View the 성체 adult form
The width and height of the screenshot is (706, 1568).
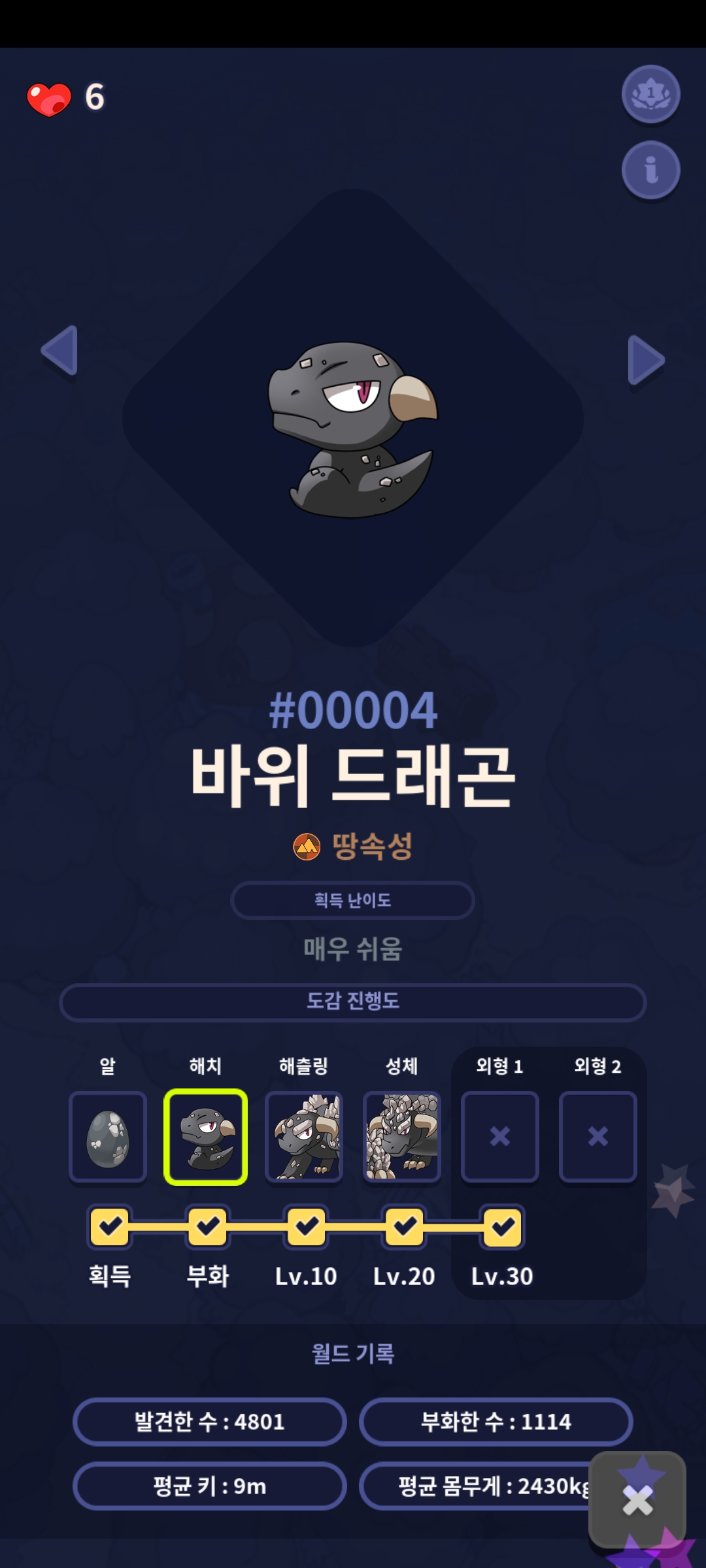pos(402,1137)
